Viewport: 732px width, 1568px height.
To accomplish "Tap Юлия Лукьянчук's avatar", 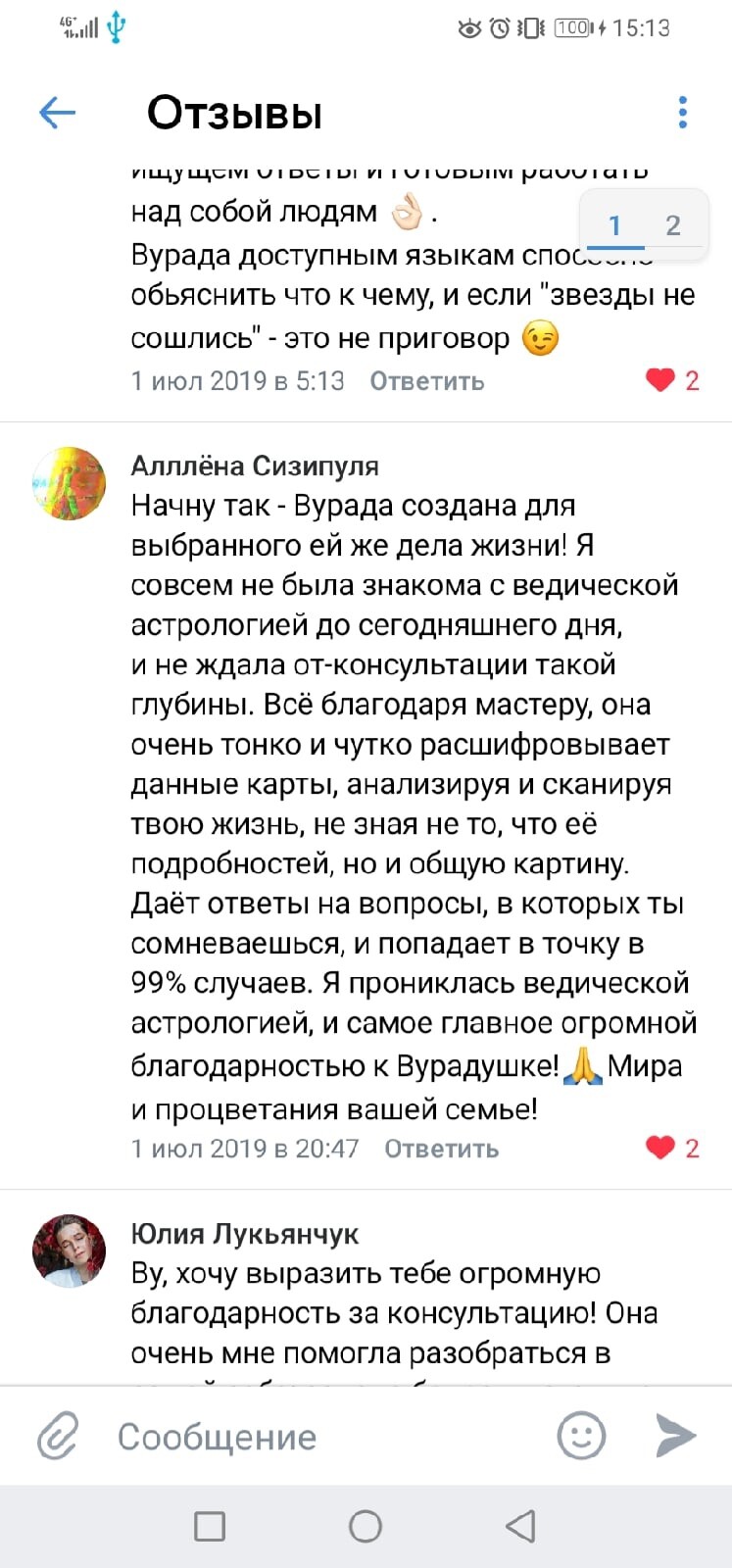I will 69,1251.
